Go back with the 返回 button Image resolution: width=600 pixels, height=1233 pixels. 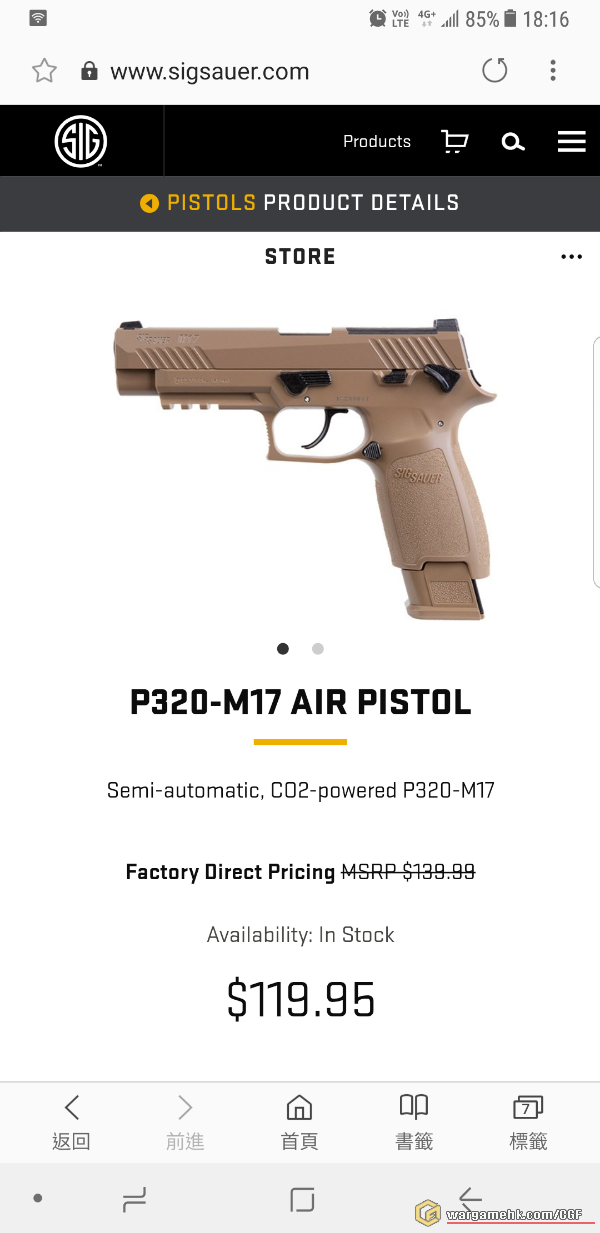[71, 1122]
